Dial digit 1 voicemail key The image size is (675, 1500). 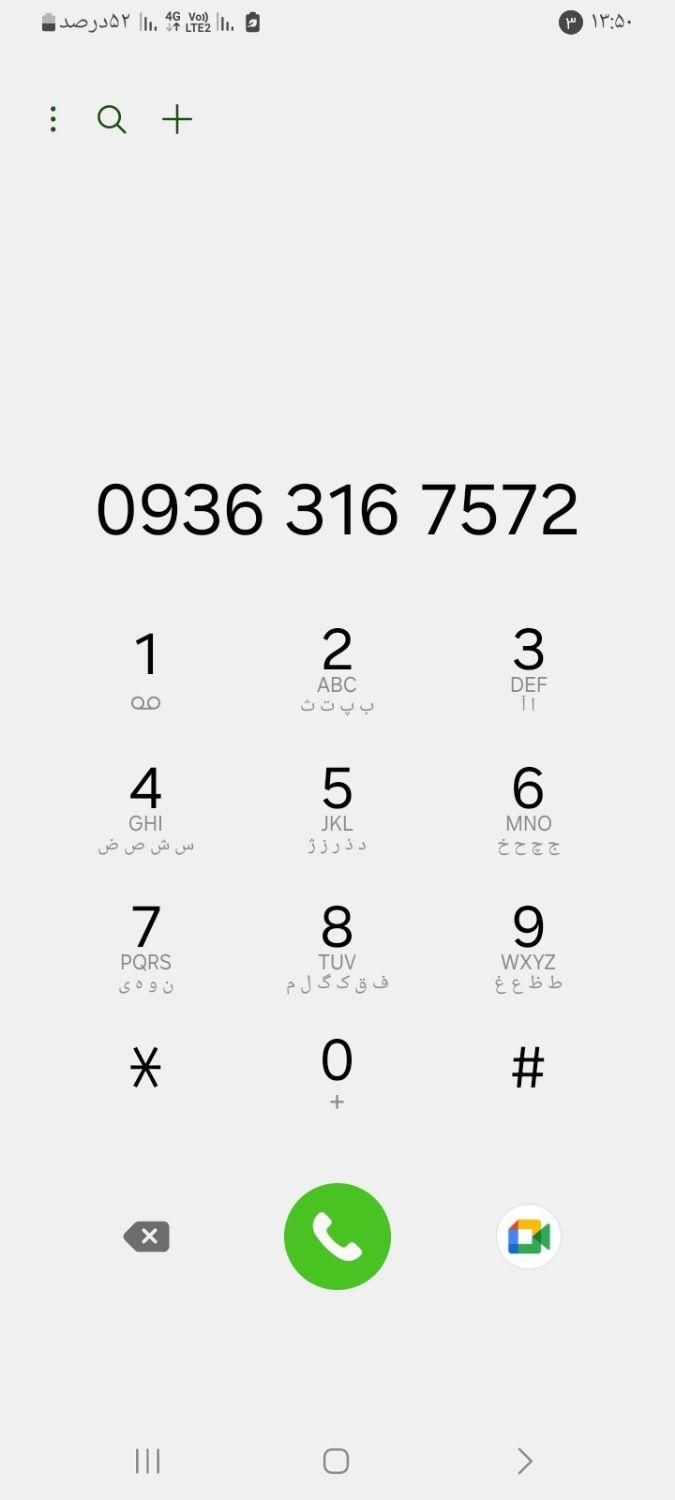coord(146,668)
